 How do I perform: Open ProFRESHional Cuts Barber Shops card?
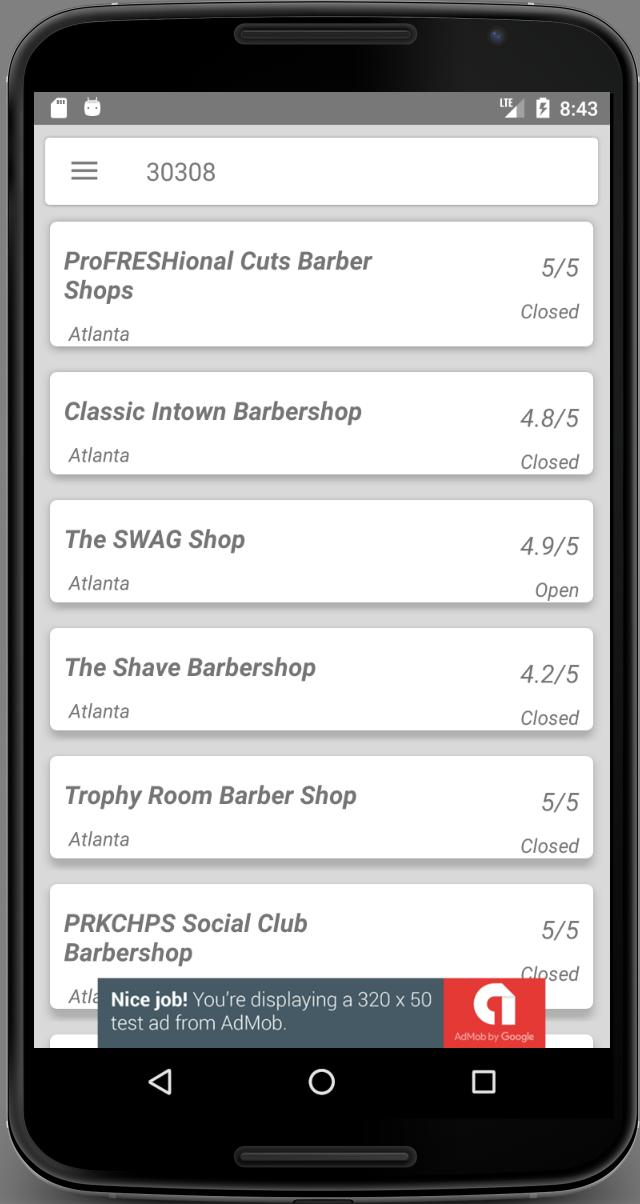coord(321,284)
